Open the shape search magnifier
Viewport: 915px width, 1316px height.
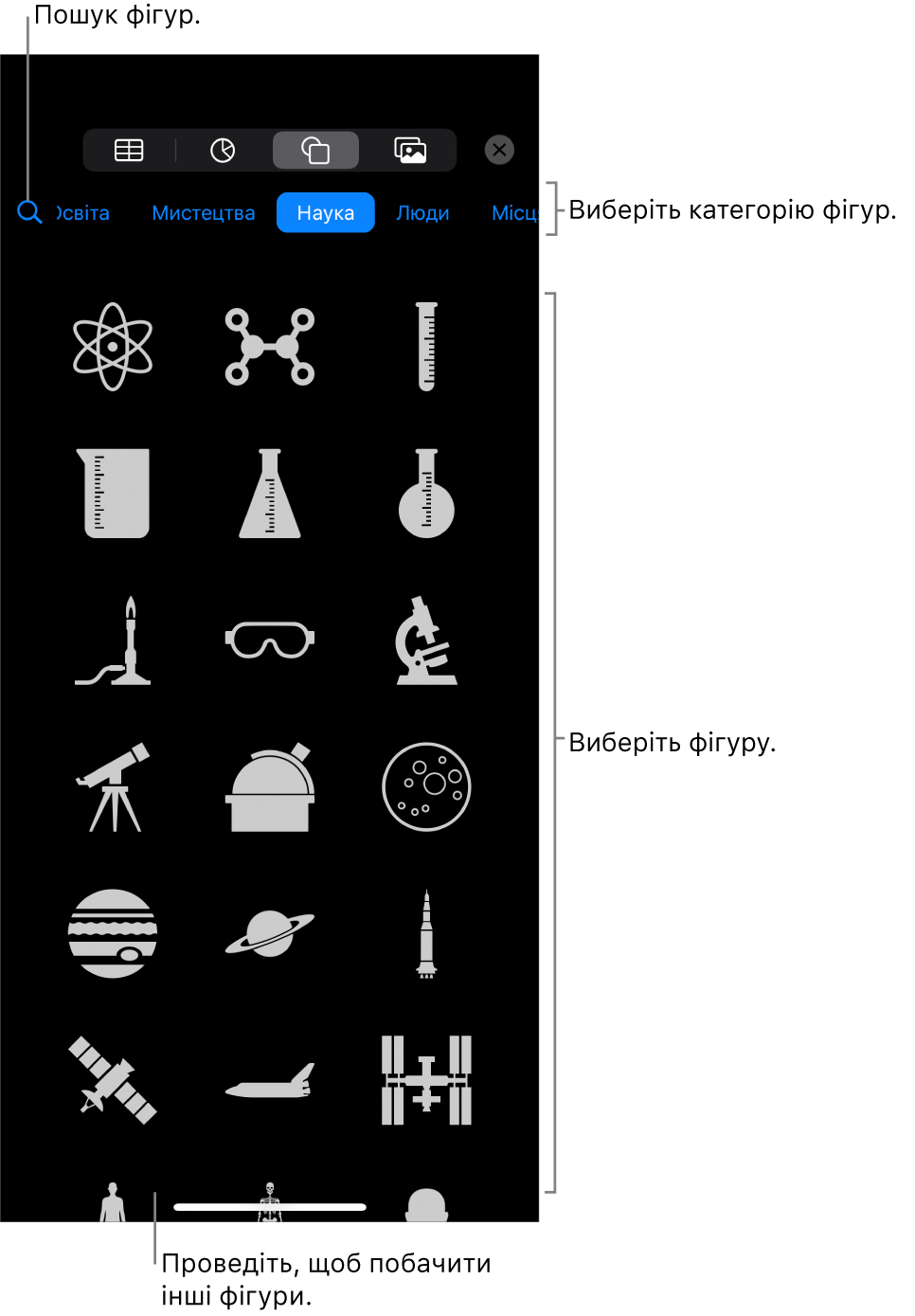29,212
